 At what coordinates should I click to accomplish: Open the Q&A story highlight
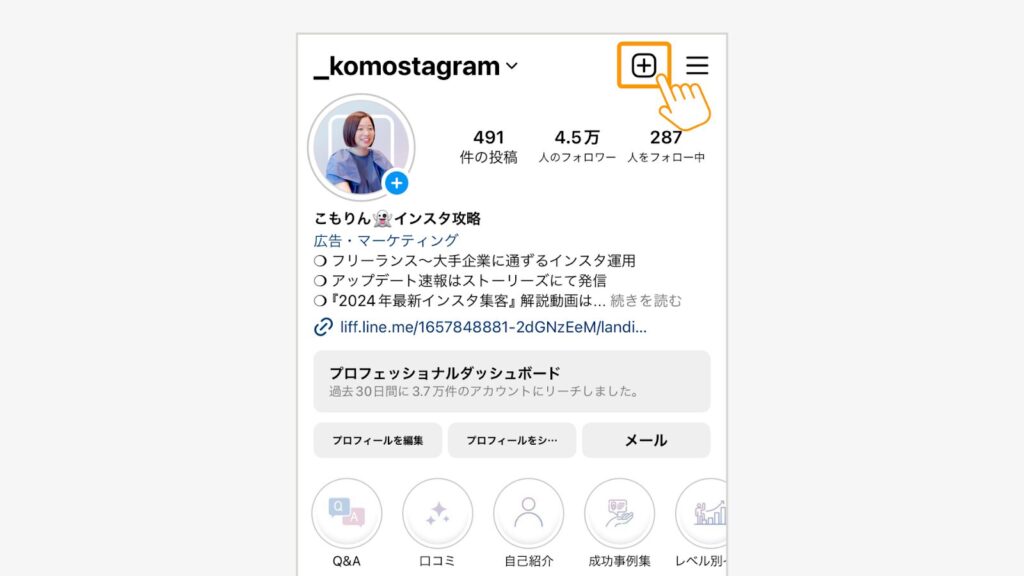tap(347, 513)
